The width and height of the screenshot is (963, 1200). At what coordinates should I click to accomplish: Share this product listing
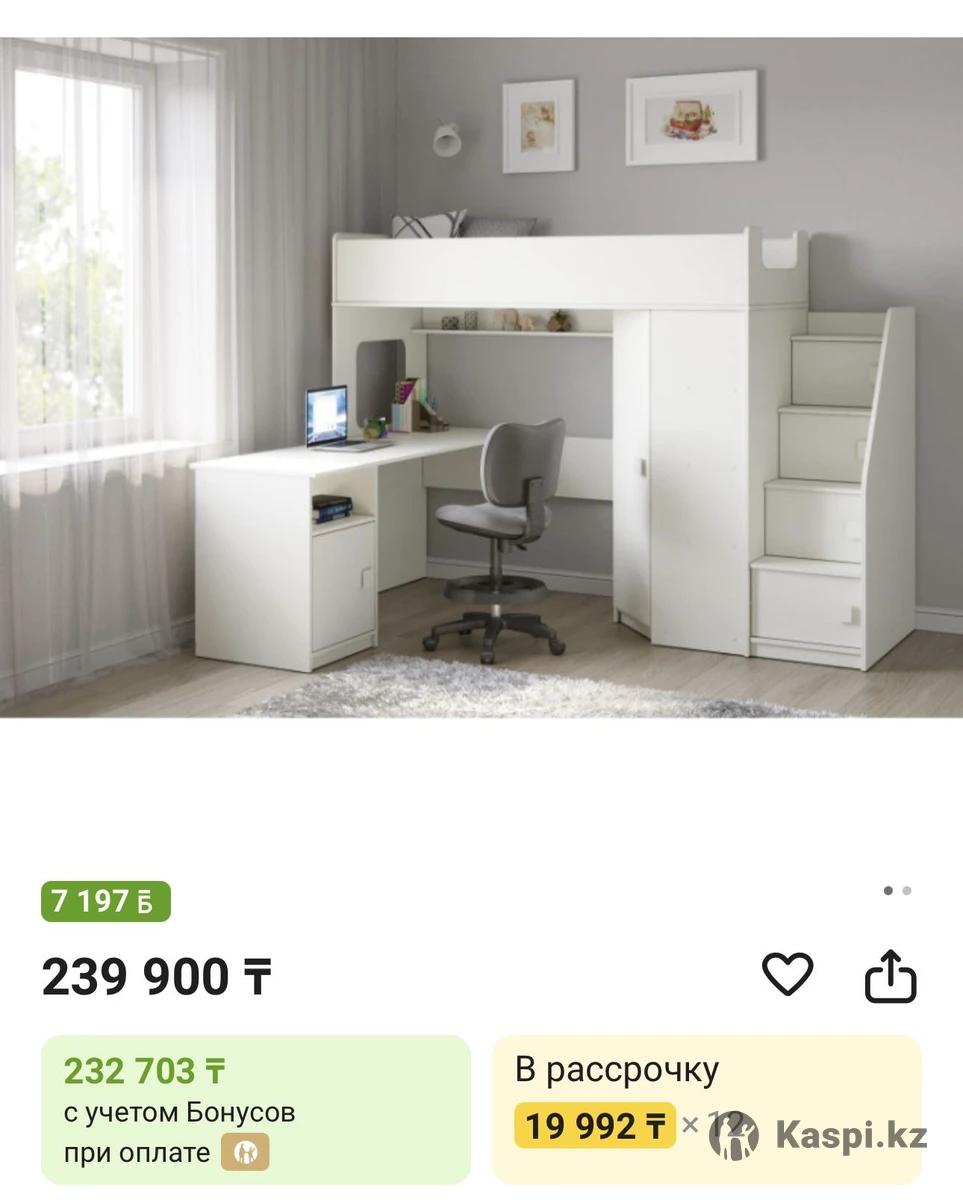click(x=890, y=976)
